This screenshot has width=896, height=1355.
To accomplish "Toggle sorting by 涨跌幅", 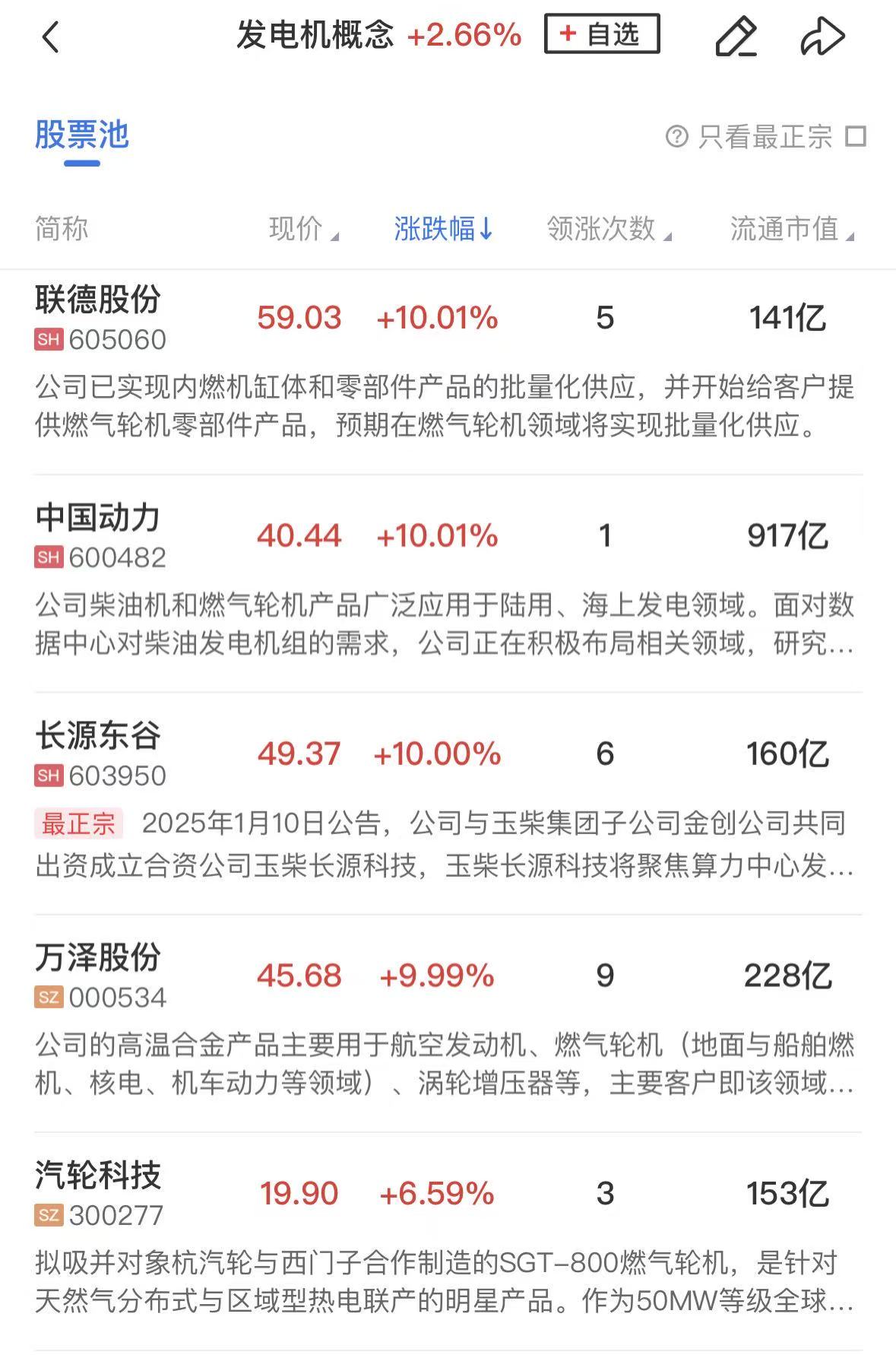I will click(x=443, y=228).
